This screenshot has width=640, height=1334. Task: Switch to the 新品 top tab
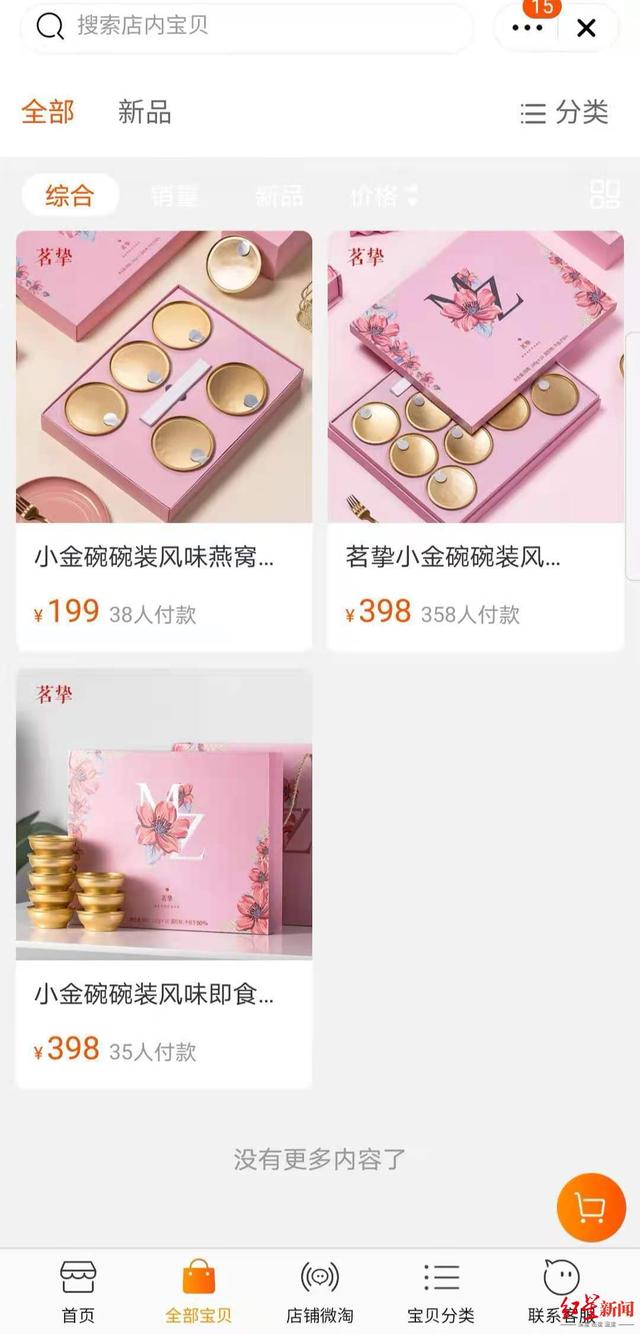click(x=145, y=112)
